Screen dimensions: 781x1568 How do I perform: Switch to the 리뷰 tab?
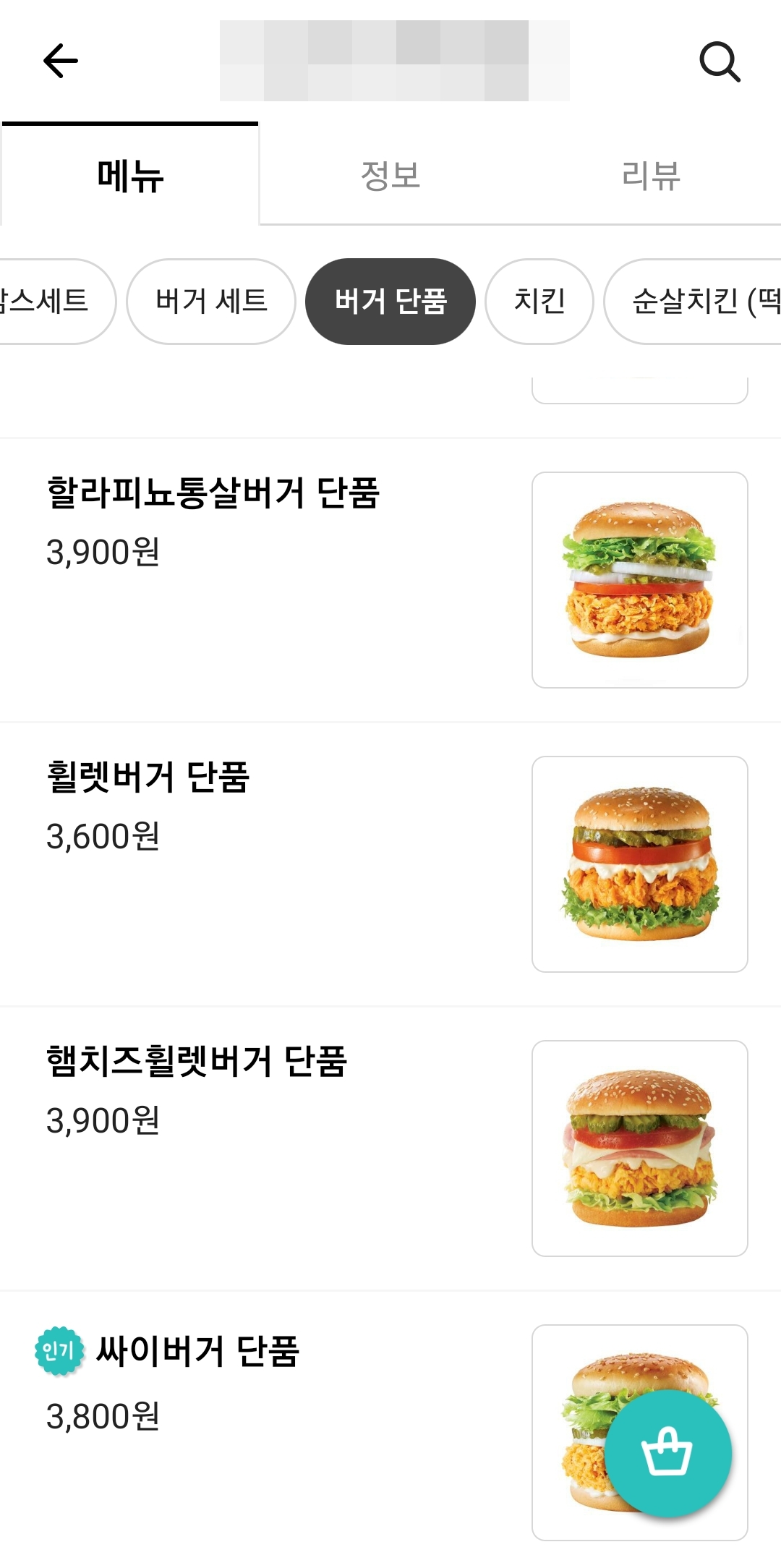[651, 176]
